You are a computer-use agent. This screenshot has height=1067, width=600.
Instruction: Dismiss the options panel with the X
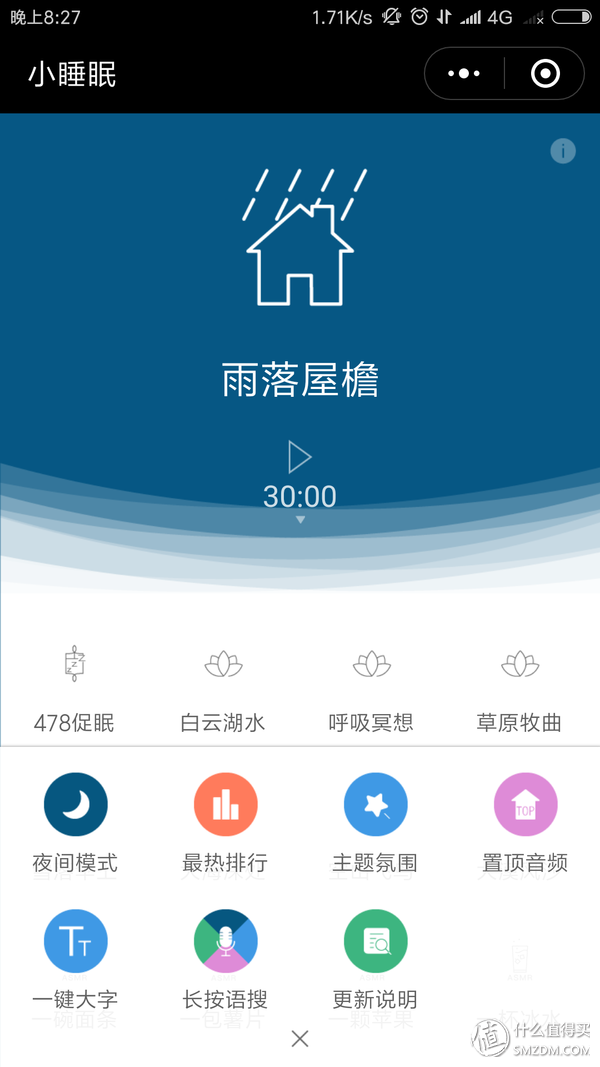(x=300, y=1039)
